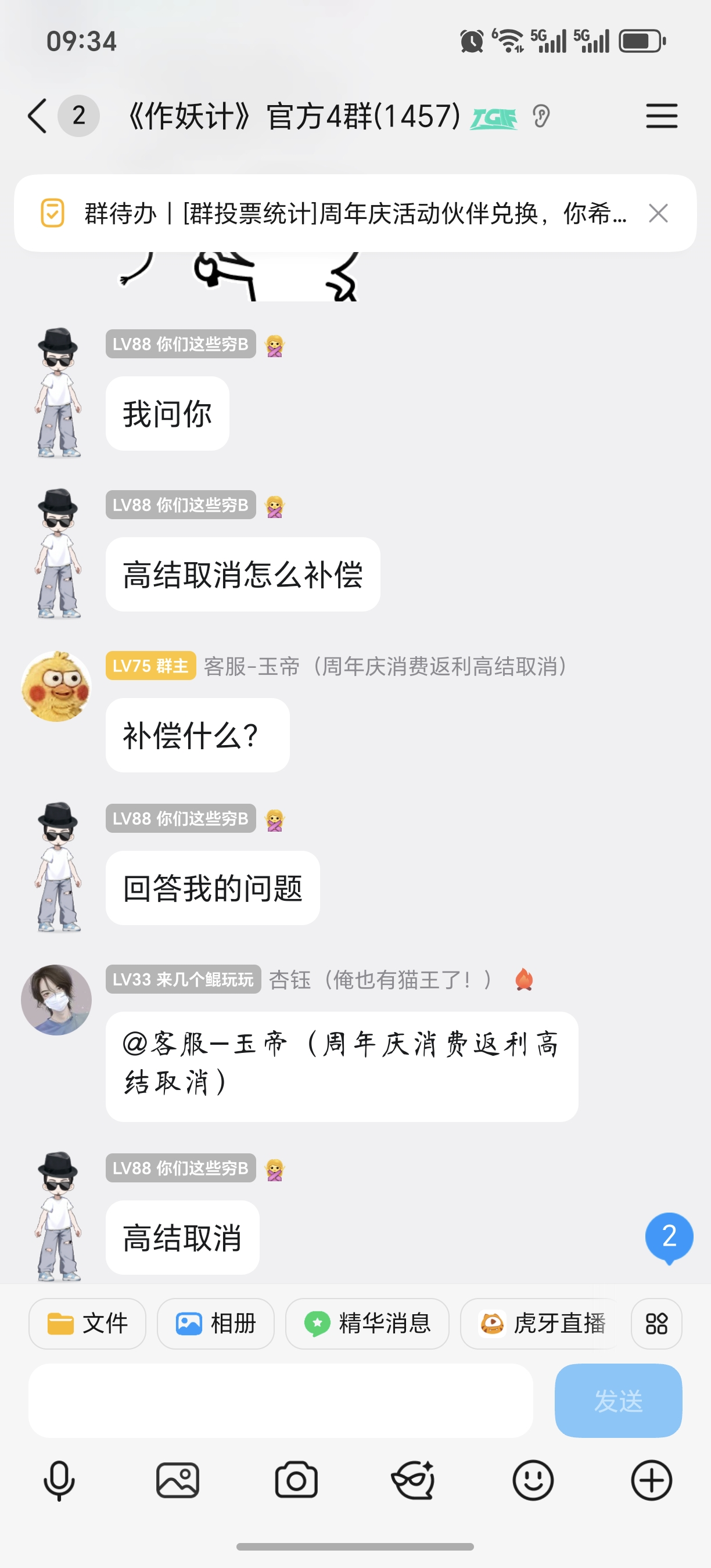The height and width of the screenshot is (1568, 711).
Task: Jump to 2 new unread messages
Action: 669,1237
